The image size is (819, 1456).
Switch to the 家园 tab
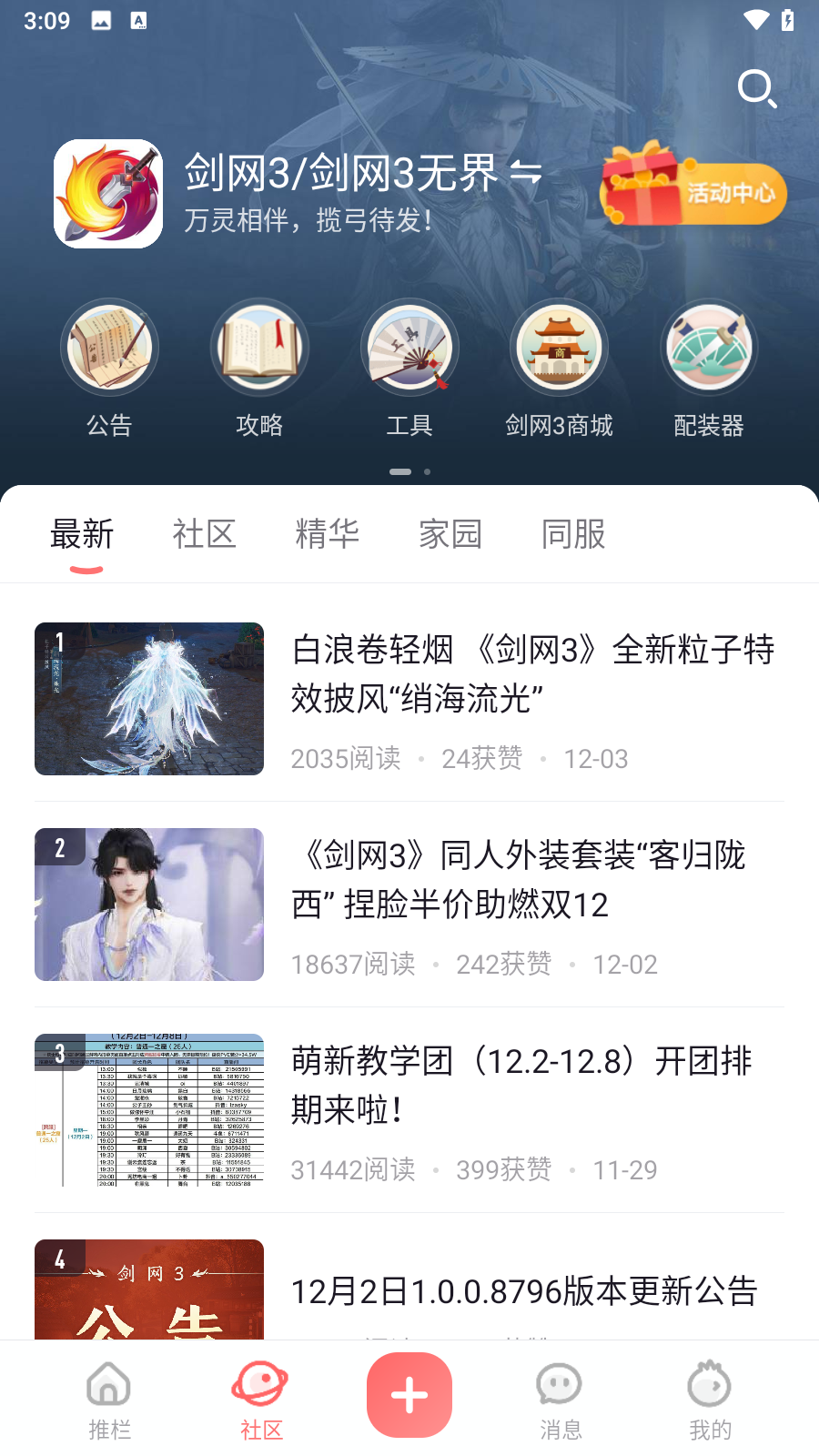click(x=450, y=534)
